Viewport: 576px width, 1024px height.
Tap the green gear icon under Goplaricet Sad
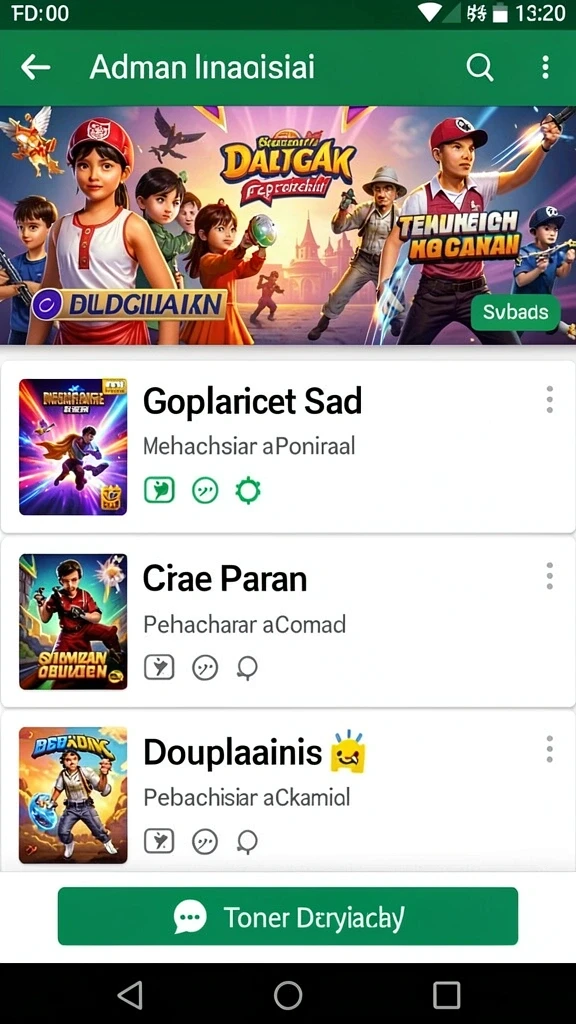pyautogui.click(x=248, y=490)
